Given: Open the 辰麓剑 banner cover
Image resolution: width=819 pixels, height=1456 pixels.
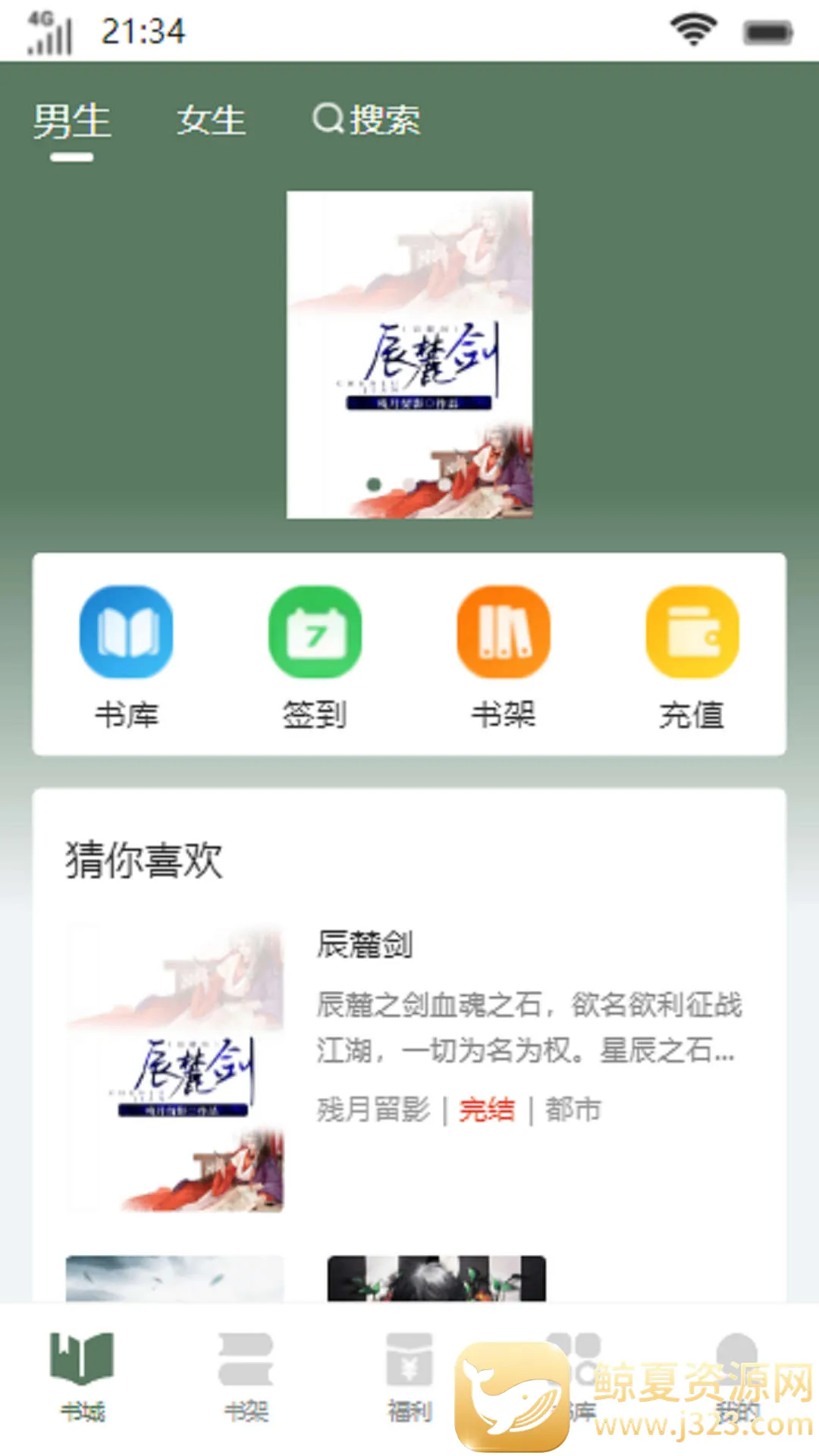Looking at the screenshot, I should pos(409,355).
